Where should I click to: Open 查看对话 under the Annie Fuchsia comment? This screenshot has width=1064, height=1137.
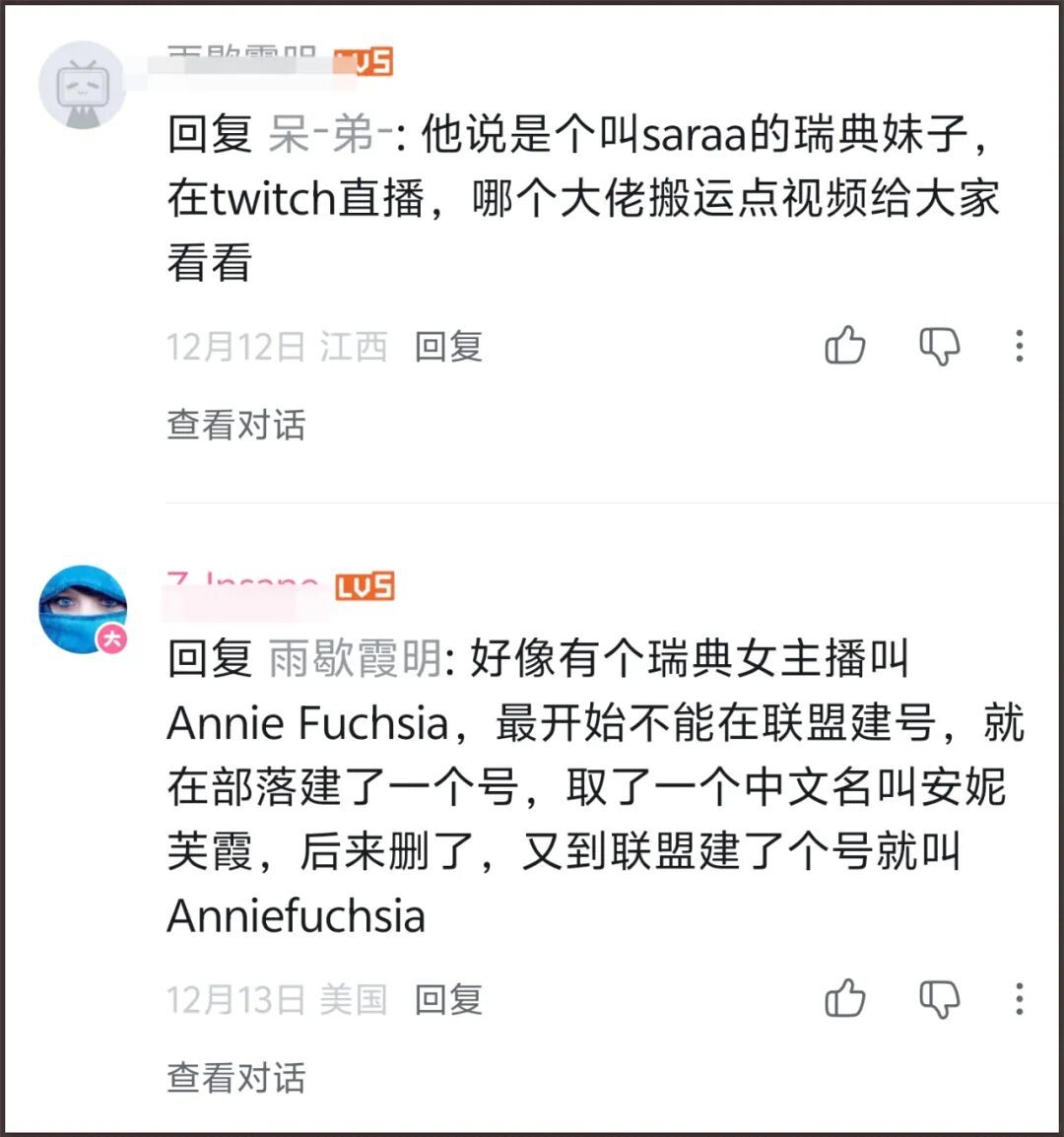236,1078
